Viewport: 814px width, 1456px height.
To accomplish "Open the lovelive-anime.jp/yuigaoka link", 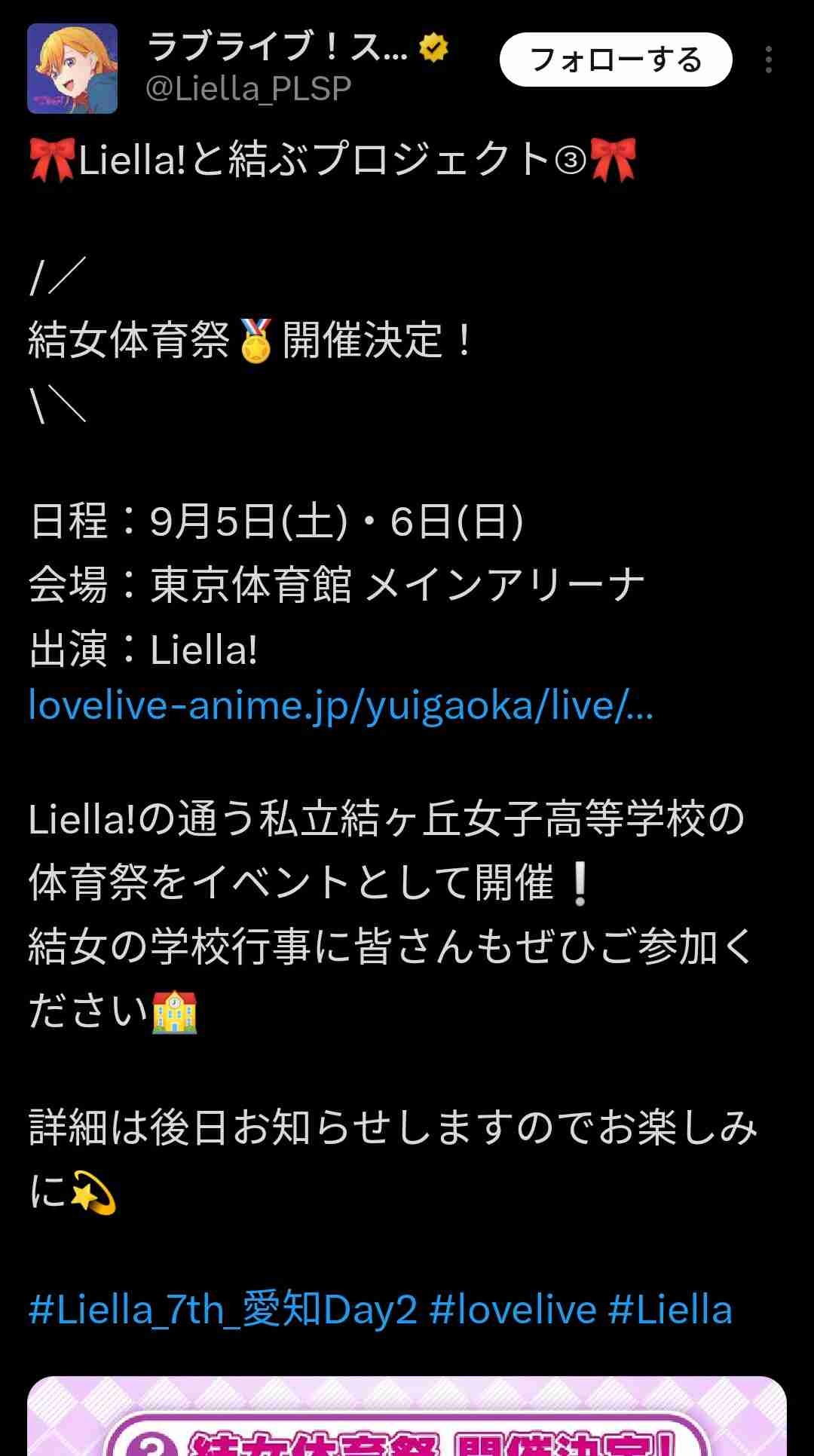I will point(341,706).
